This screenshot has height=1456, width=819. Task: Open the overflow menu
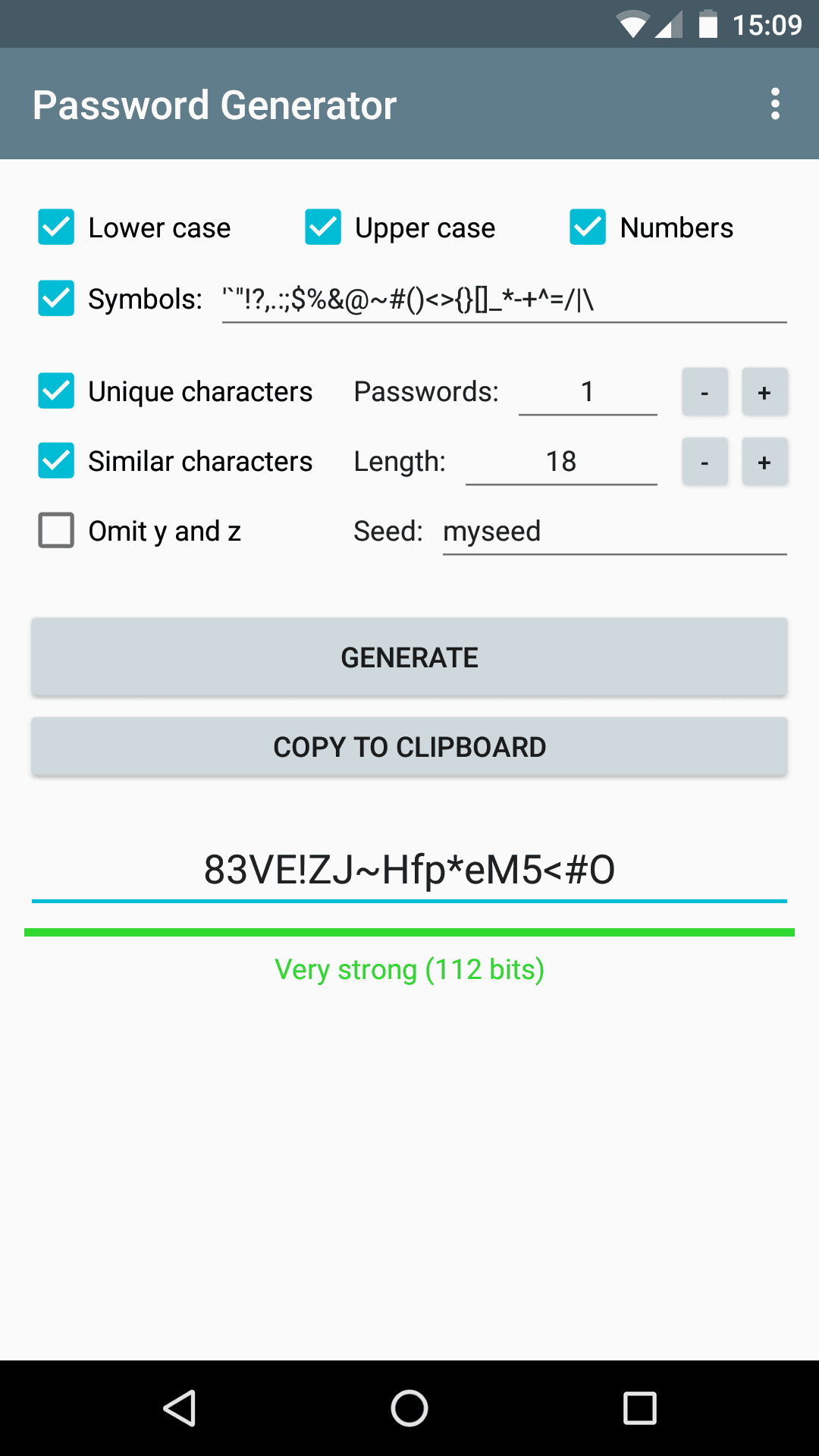tap(774, 104)
